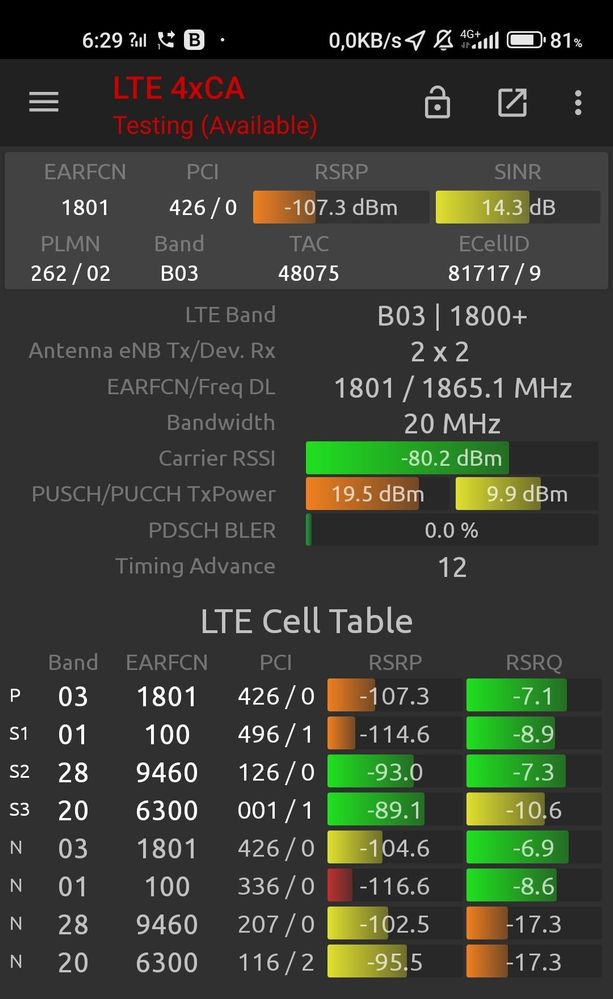This screenshot has width=613, height=999.
Task: Open the three-dot overflow menu
Action: [x=578, y=103]
